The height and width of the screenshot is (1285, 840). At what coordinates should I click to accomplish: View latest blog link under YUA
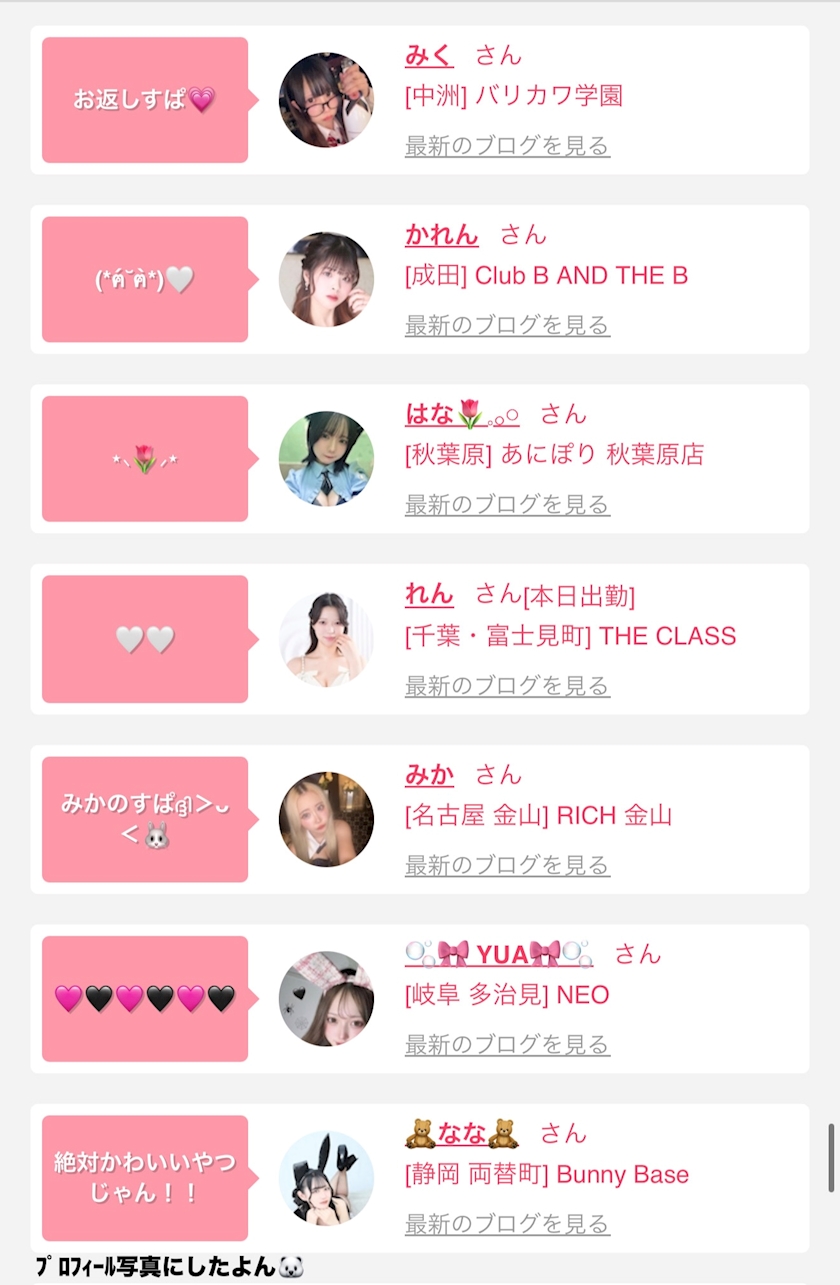pyautogui.click(x=507, y=1045)
